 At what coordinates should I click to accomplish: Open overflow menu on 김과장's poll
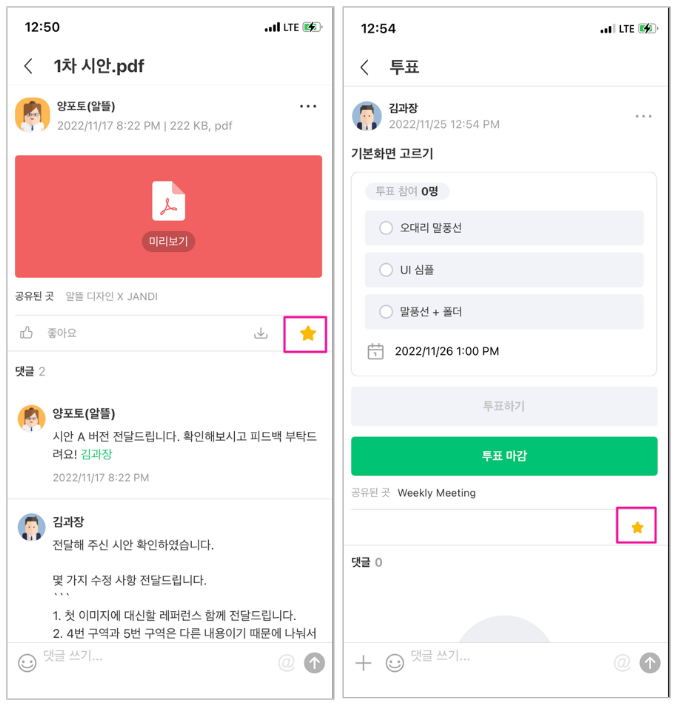point(644,116)
